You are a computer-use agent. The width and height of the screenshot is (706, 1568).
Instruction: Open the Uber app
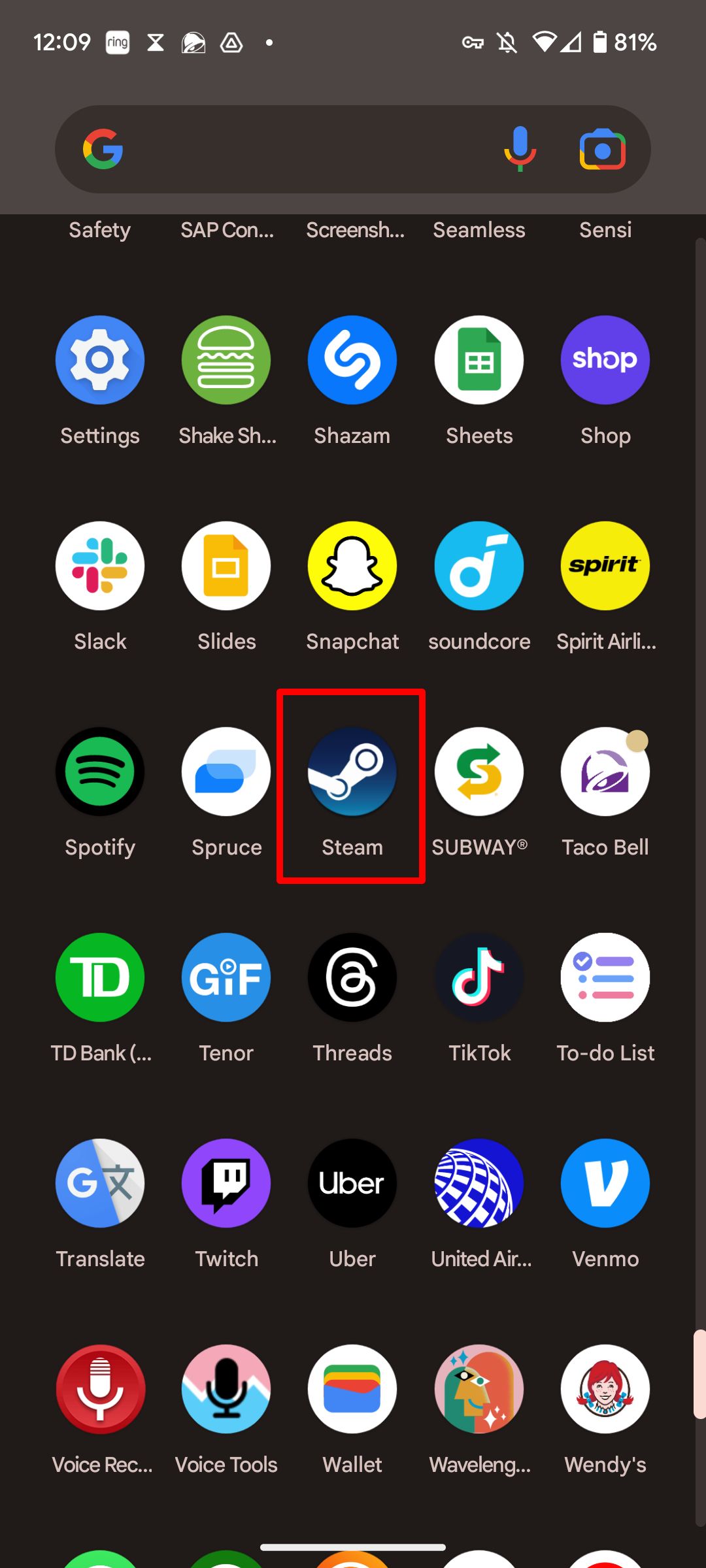click(x=352, y=1183)
